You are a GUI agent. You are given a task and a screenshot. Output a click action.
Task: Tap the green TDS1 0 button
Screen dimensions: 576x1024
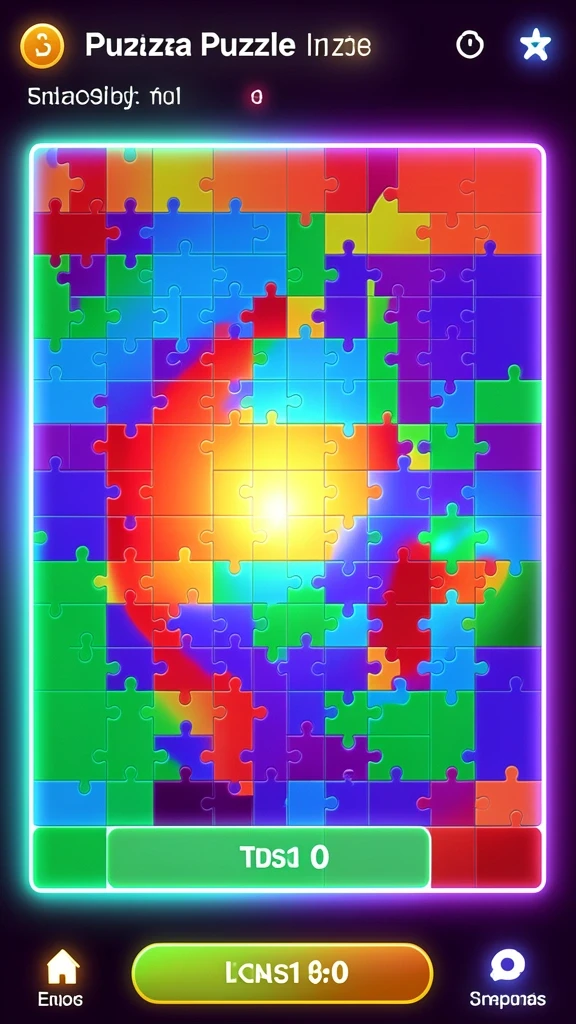coord(268,857)
